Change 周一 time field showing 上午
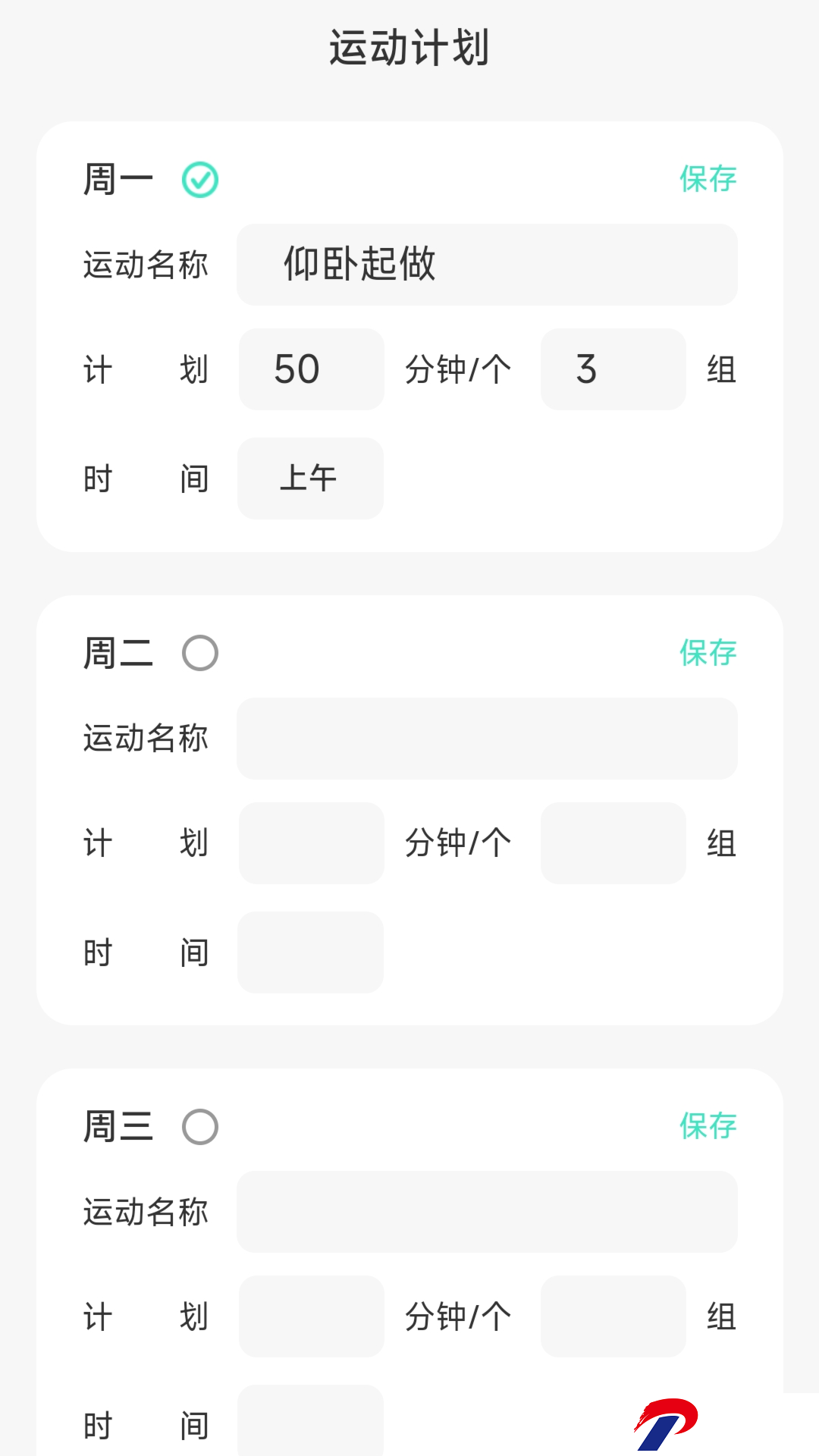This screenshot has width=819, height=1456. click(x=310, y=479)
